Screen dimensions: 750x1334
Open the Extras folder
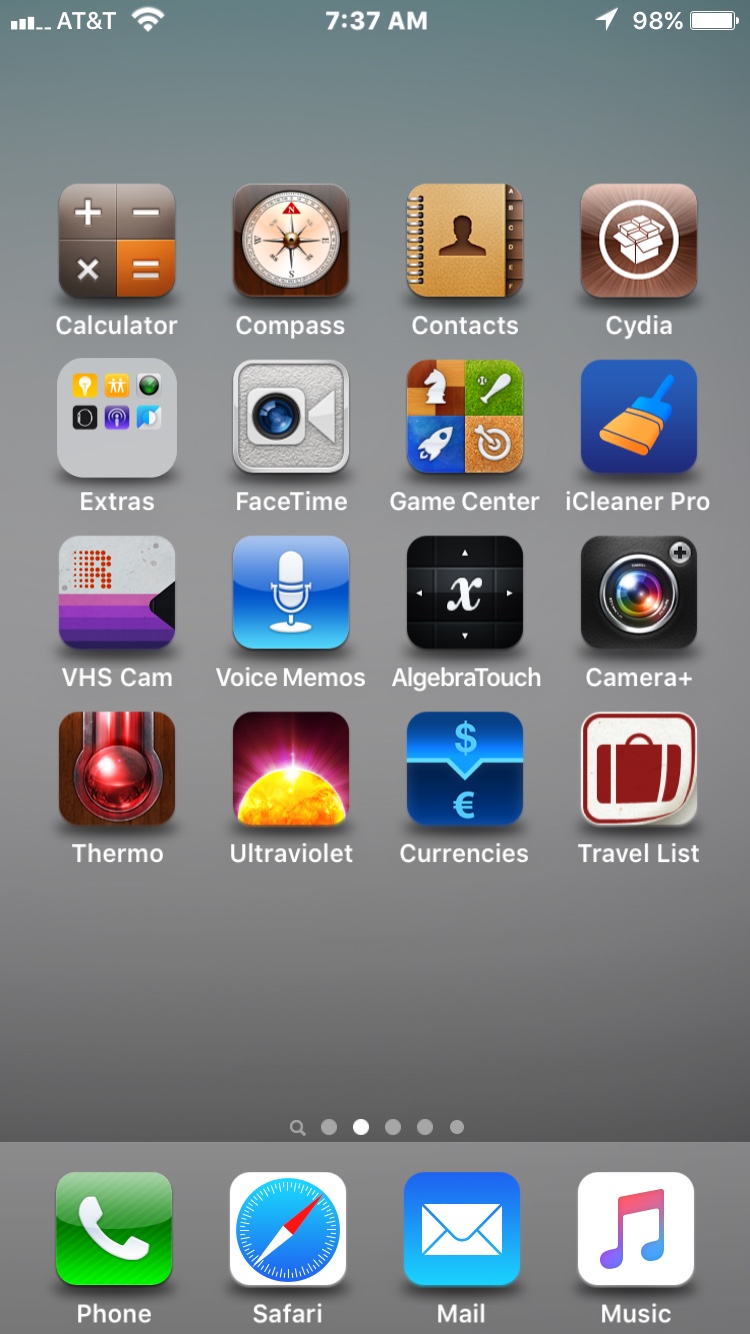(x=117, y=417)
